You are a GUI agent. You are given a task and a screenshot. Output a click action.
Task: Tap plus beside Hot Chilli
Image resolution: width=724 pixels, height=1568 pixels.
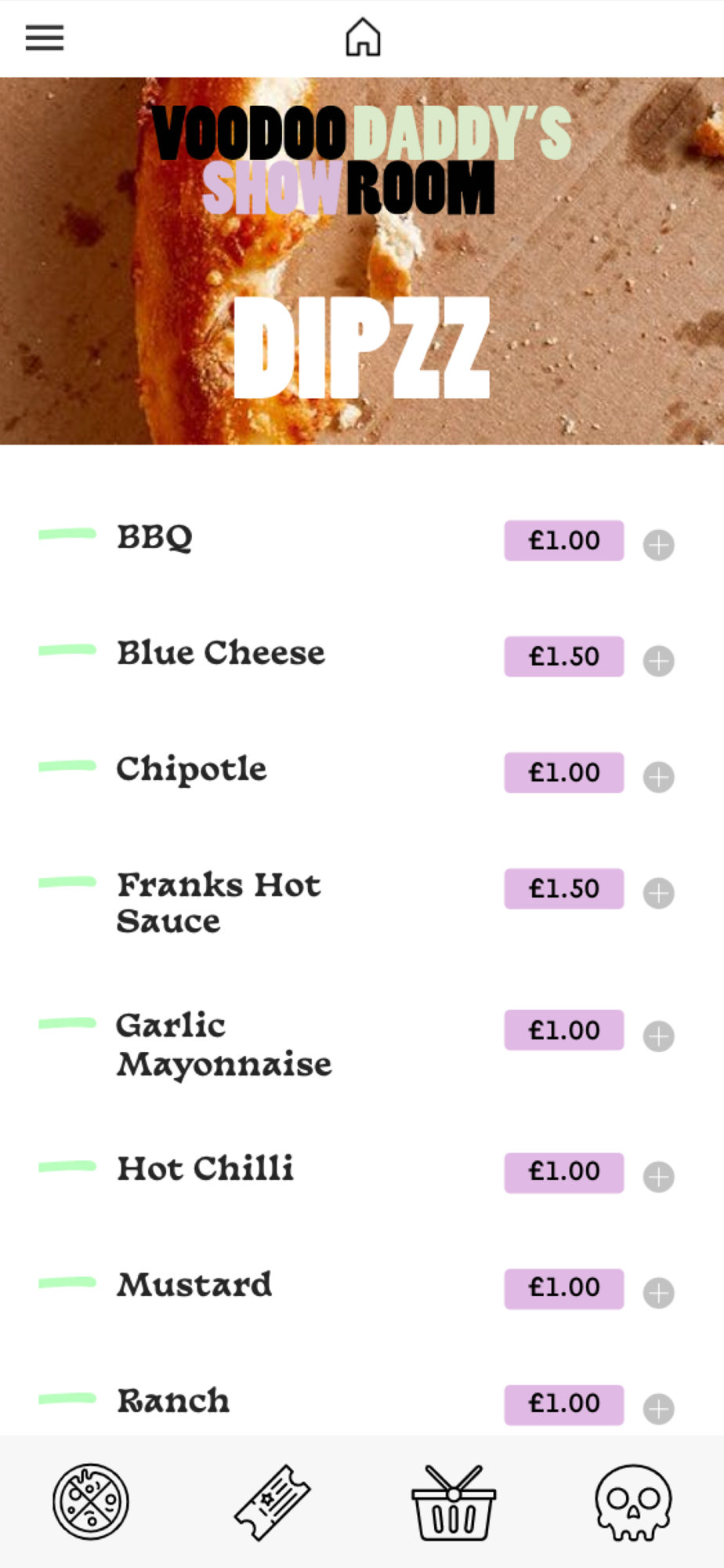pyautogui.click(x=659, y=1177)
